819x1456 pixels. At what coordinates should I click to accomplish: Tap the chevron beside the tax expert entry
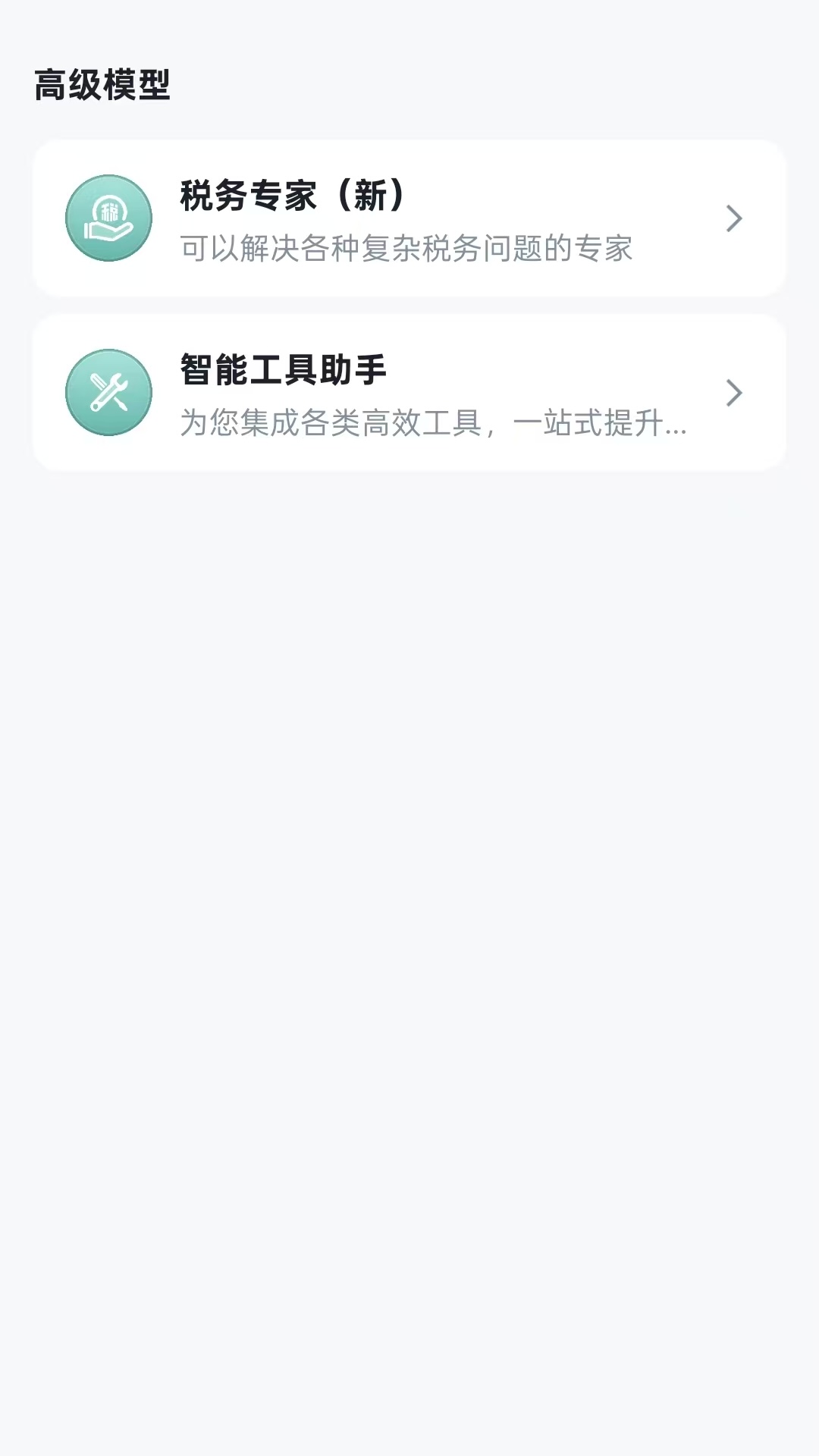pos(733,218)
